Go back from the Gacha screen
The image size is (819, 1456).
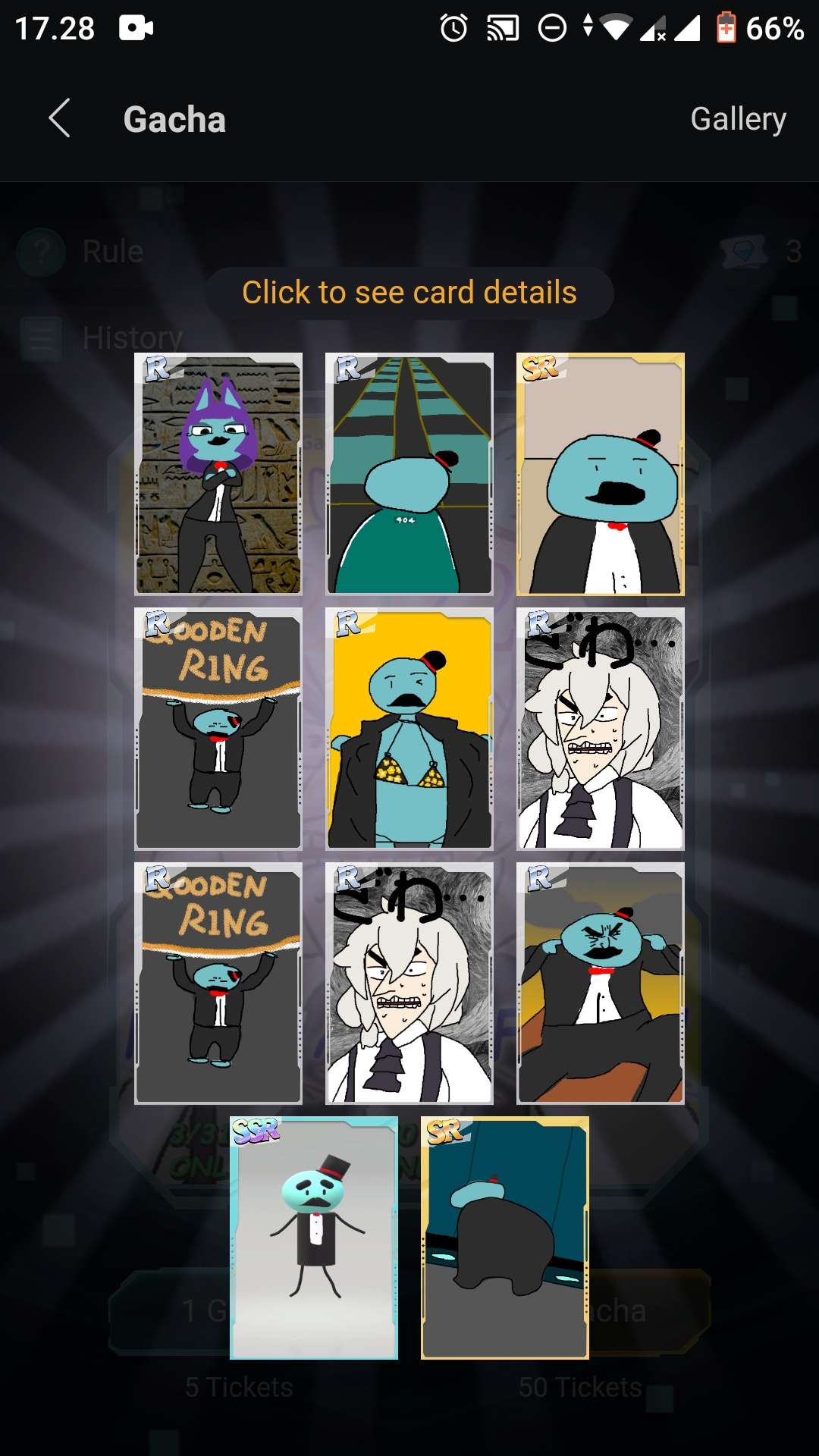(x=59, y=119)
